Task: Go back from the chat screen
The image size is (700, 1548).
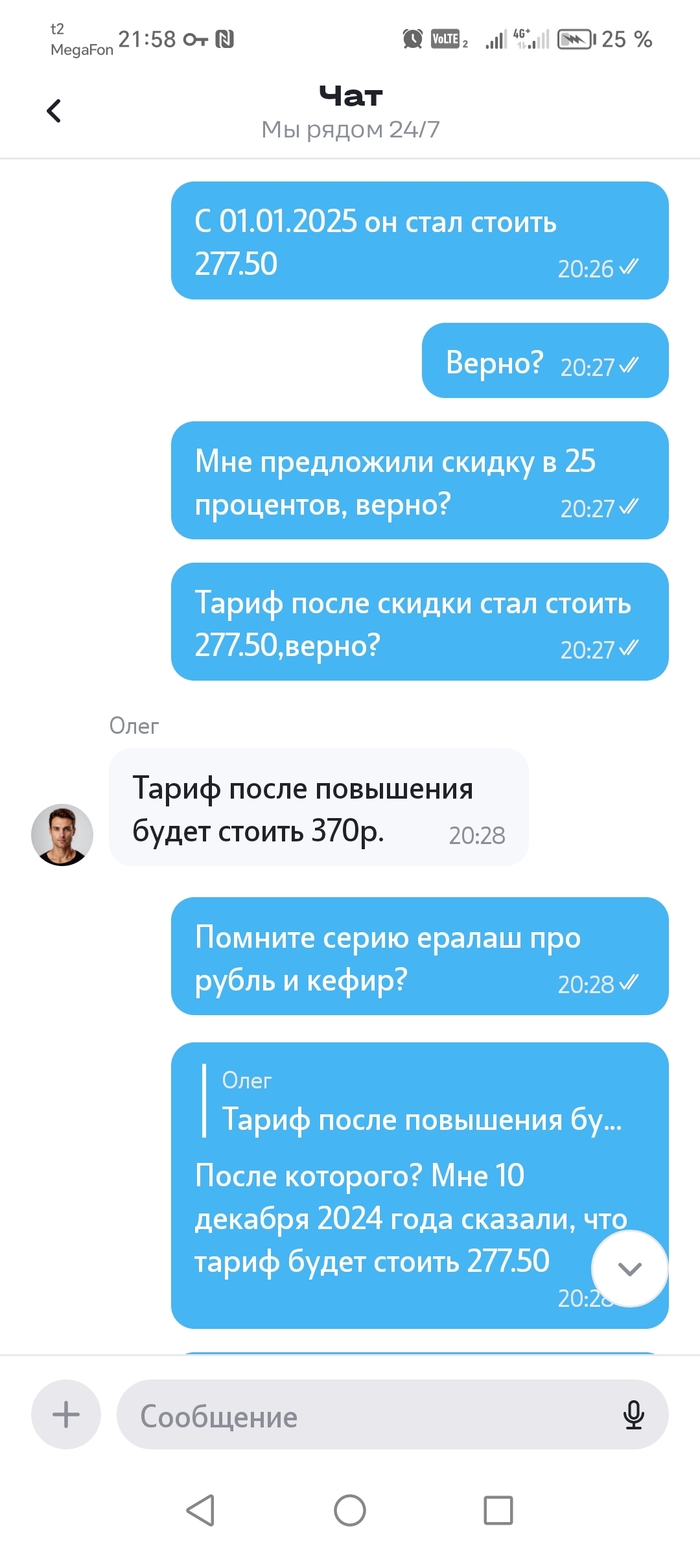Action: click(54, 111)
